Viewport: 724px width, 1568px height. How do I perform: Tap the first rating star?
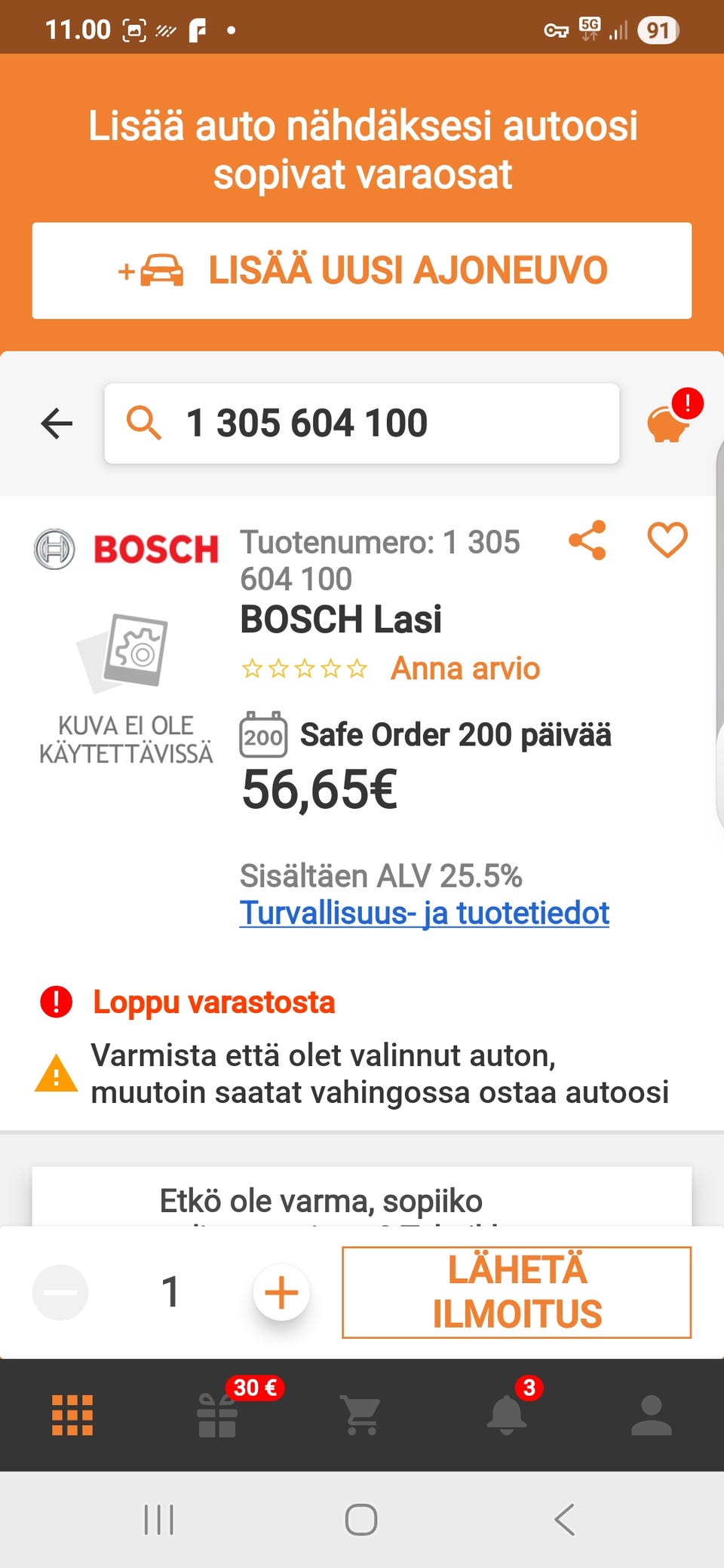pyautogui.click(x=253, y=668)
